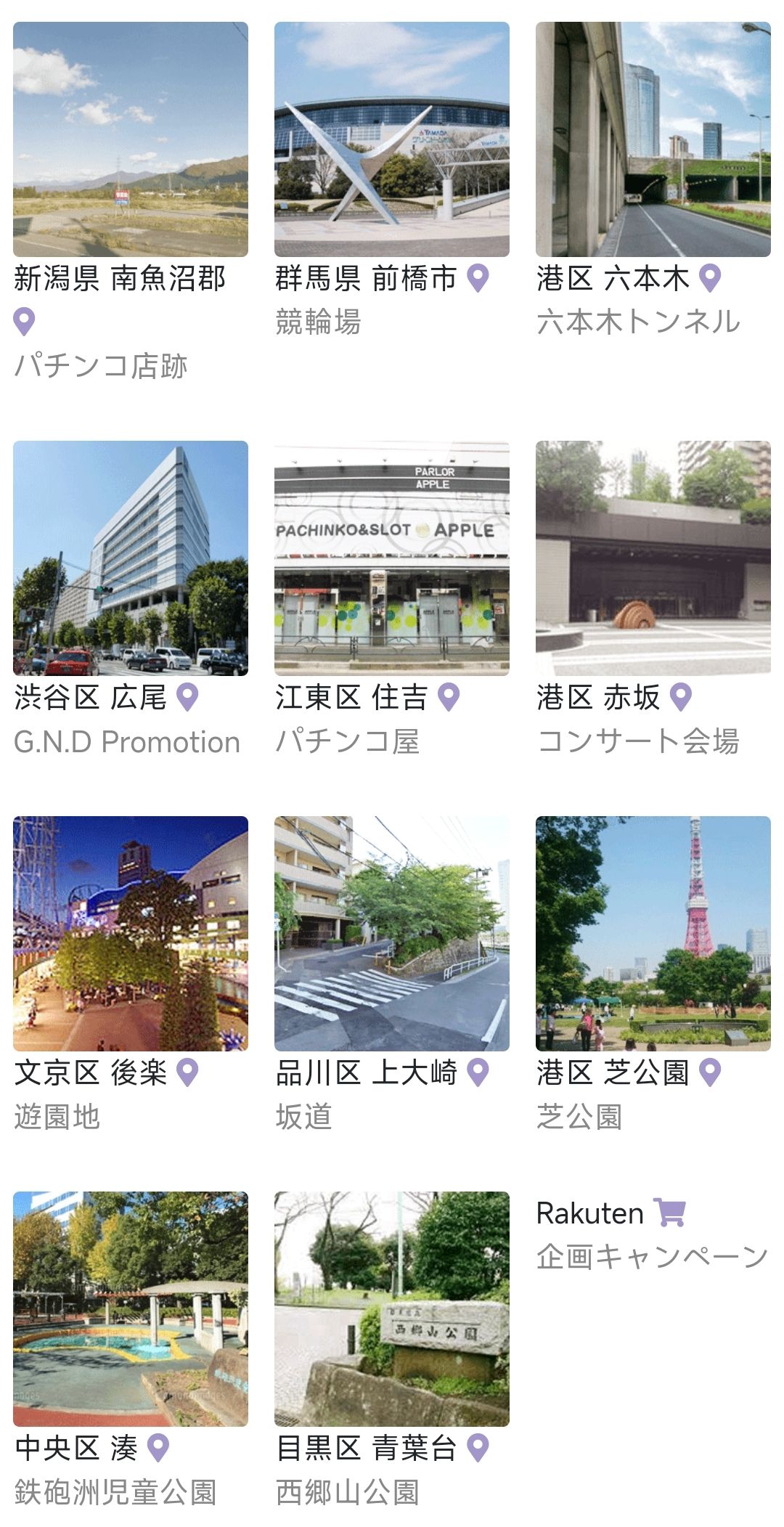Open the 群馬県 前橋市 競輪場 photo
The image size is (784, 1527).
(392, 139)
